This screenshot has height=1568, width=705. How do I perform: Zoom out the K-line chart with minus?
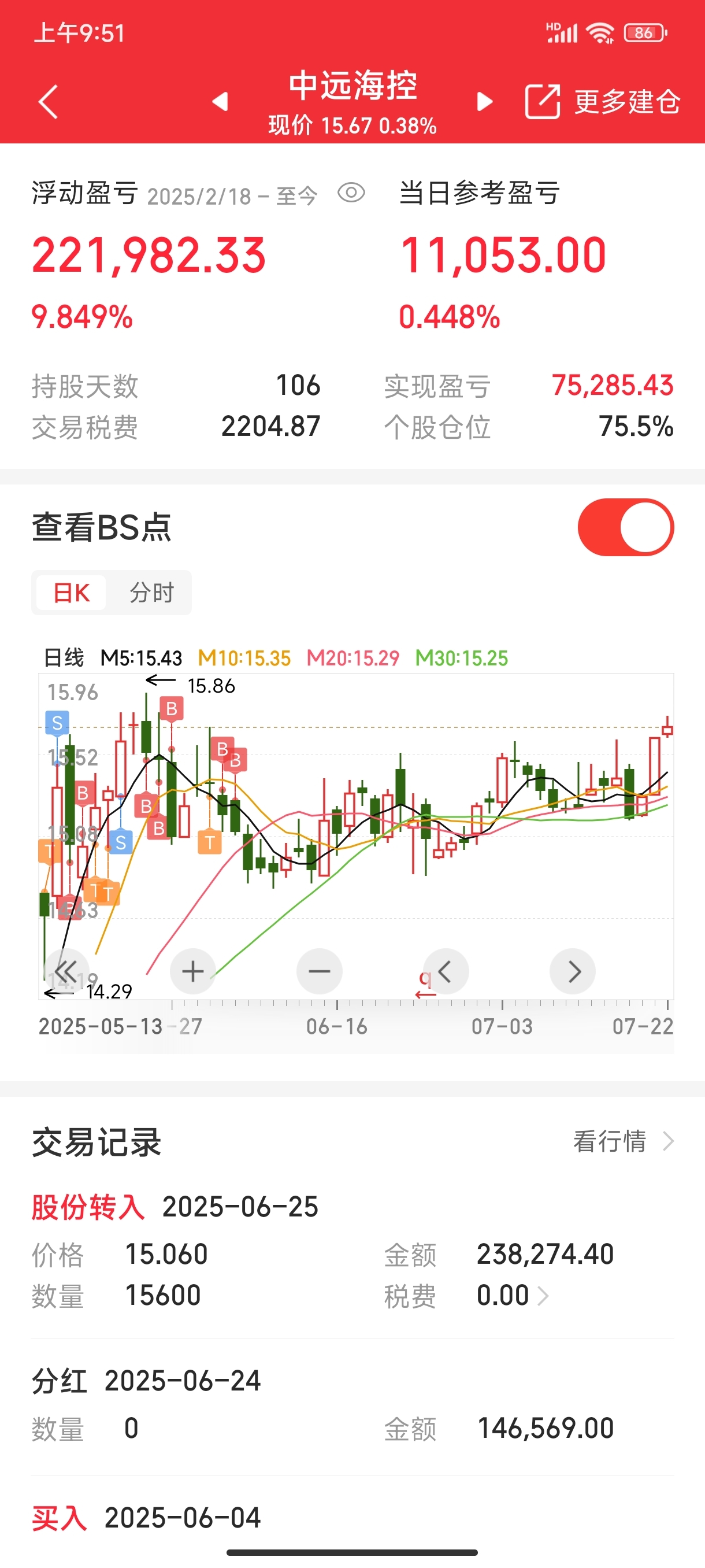click(x=320, y=971)
